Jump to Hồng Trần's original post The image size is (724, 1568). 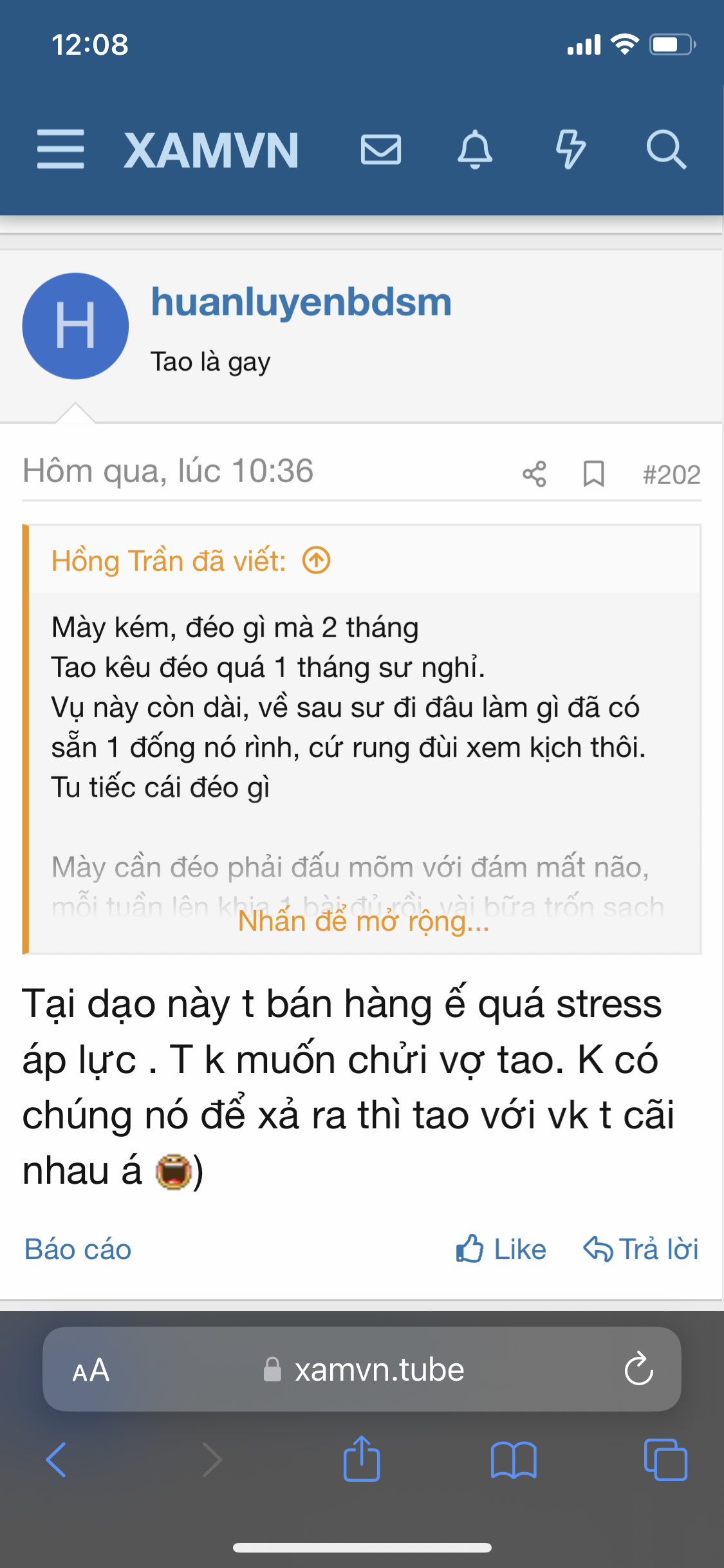pyautogui.click(x=317, y=560)
